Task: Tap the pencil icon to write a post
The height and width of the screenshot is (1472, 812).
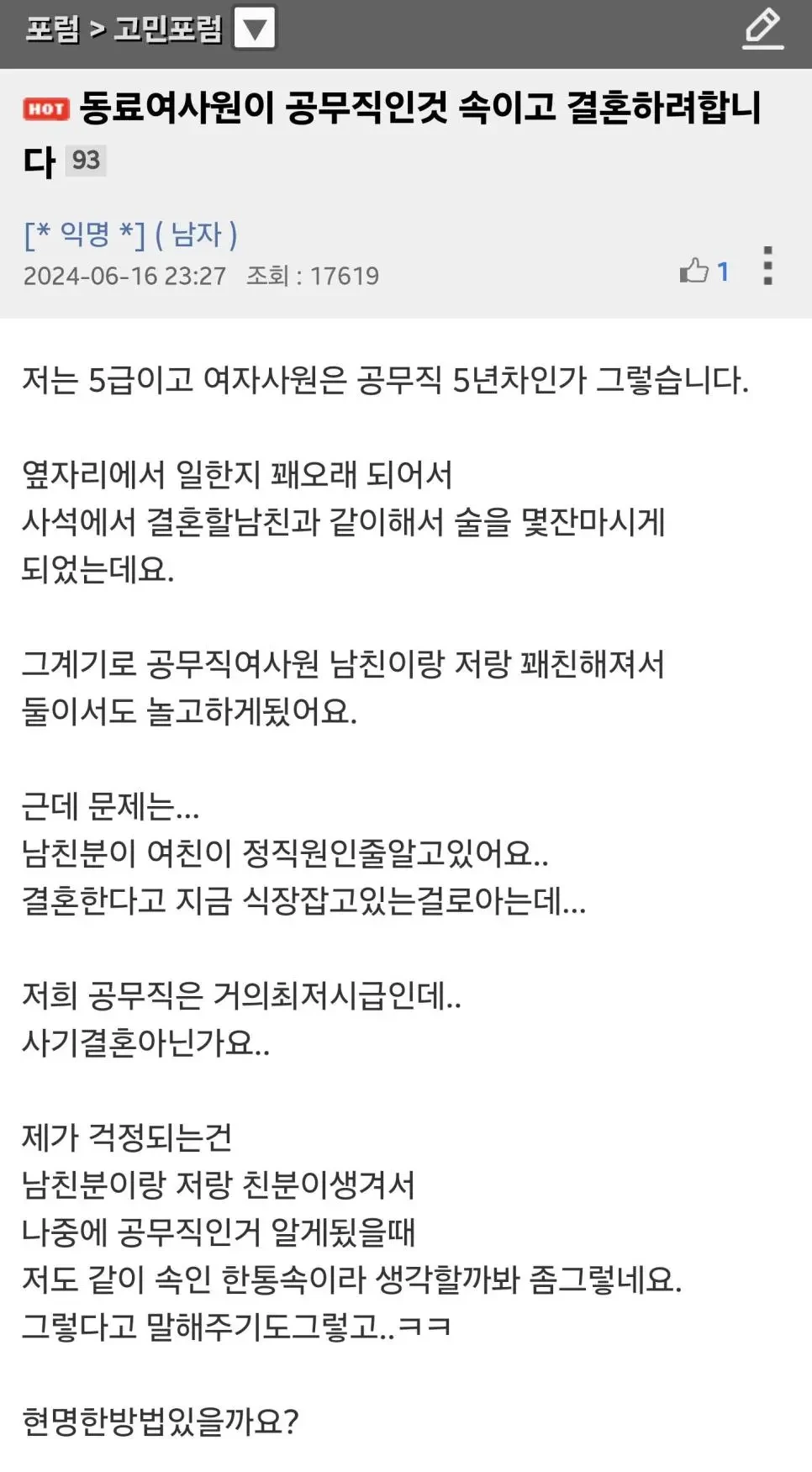Action: 763,29
